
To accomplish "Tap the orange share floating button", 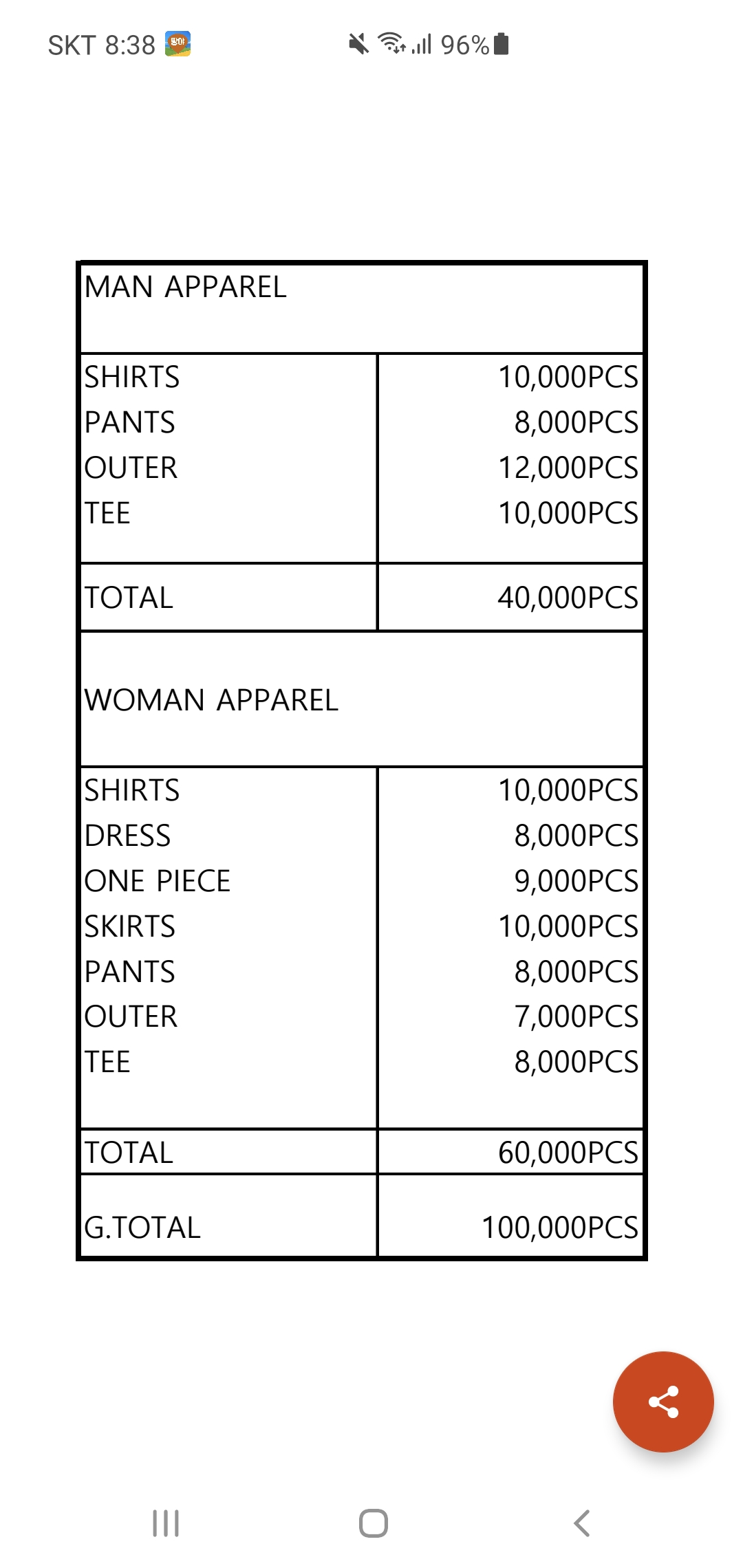I will click(663, 1402).
